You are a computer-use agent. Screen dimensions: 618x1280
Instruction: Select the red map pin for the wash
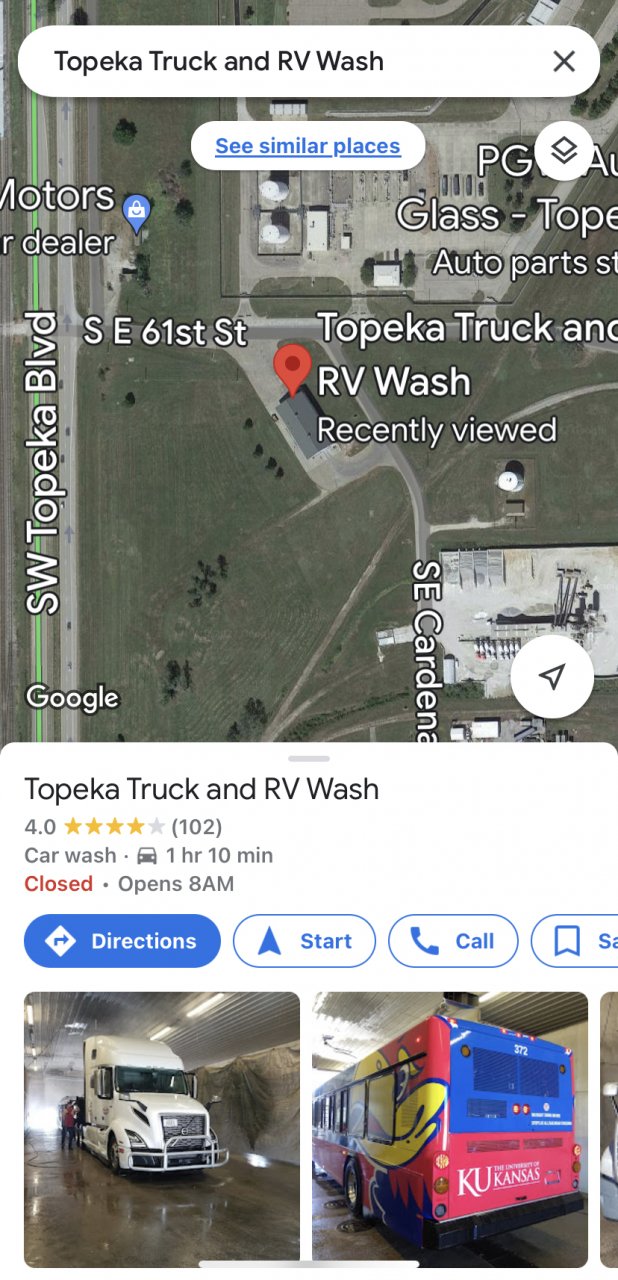pyautogui.click(x=292, y=367)
